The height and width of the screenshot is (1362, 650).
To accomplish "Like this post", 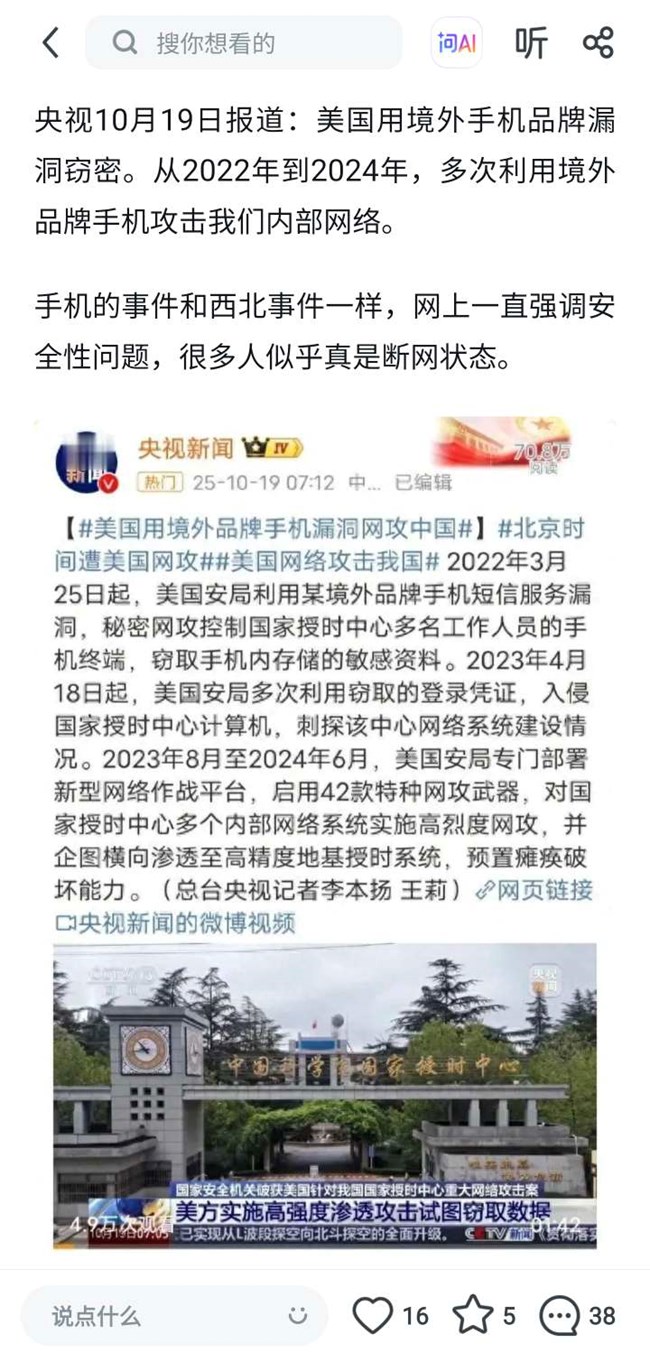I will point(373,1315).
